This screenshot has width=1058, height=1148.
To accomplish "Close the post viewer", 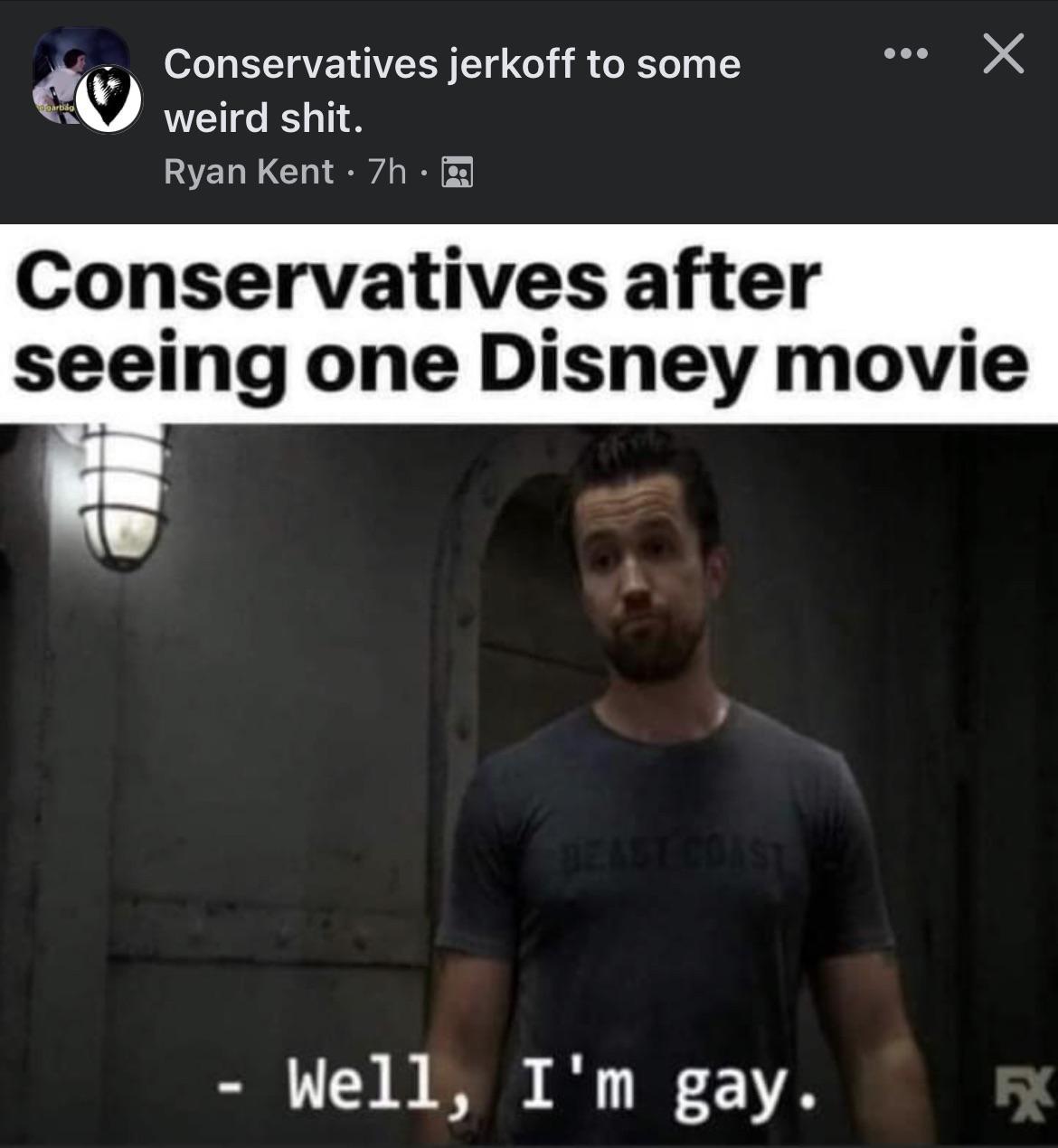I will [1003, 54].
